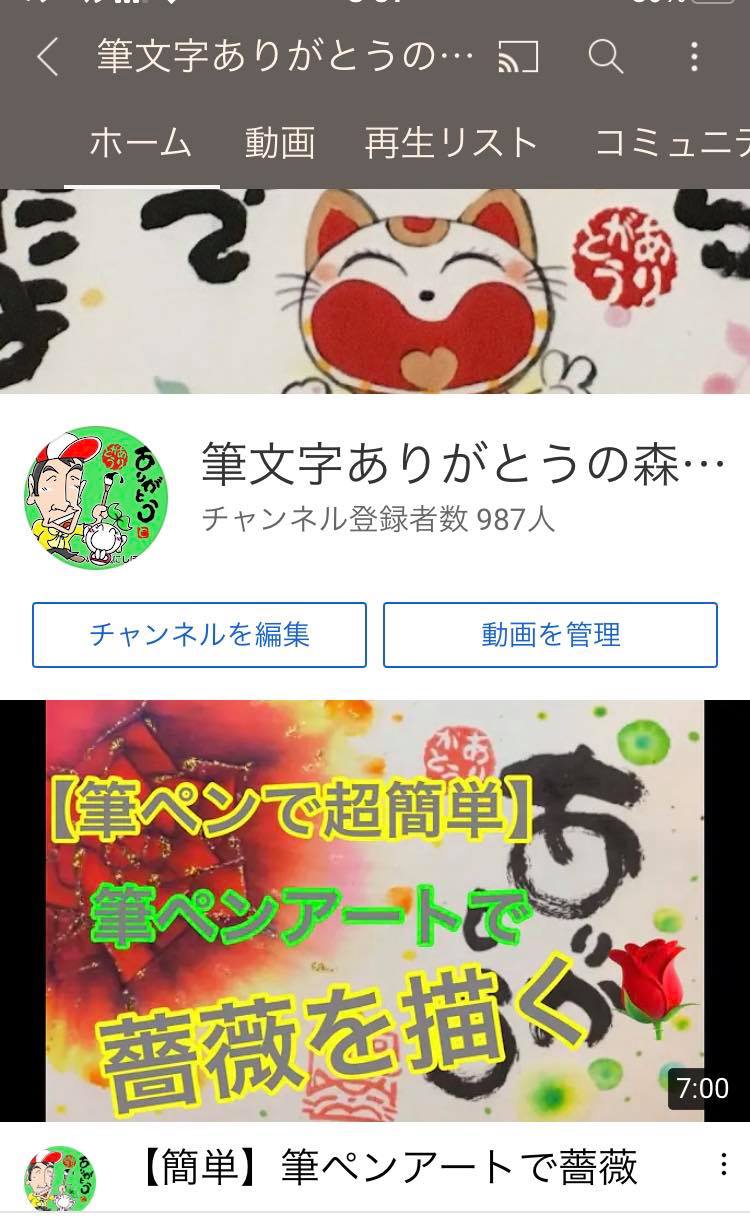Tap the チャンネルを編集 button
750x1220 pixels.
[199, 635]
